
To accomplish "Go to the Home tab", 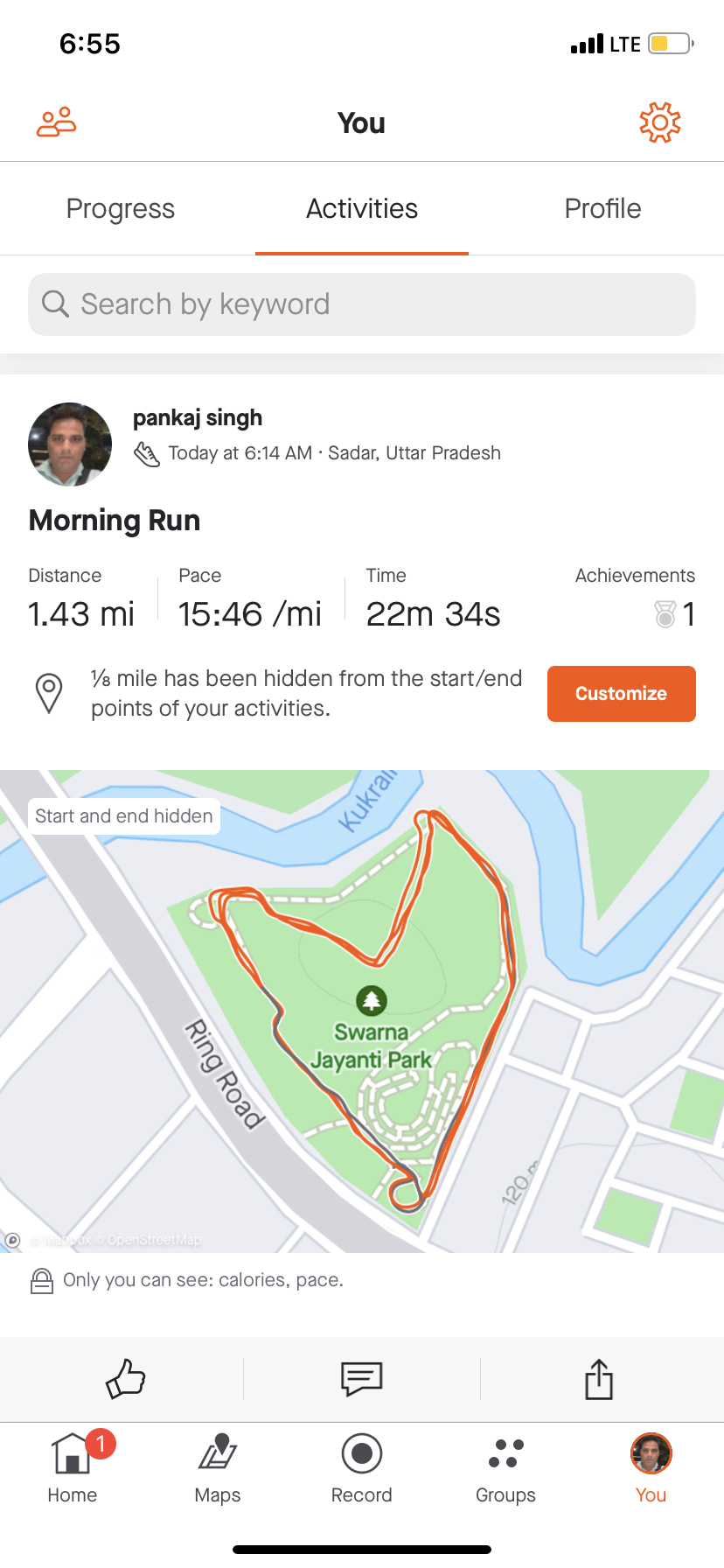I will [73, 1468].
